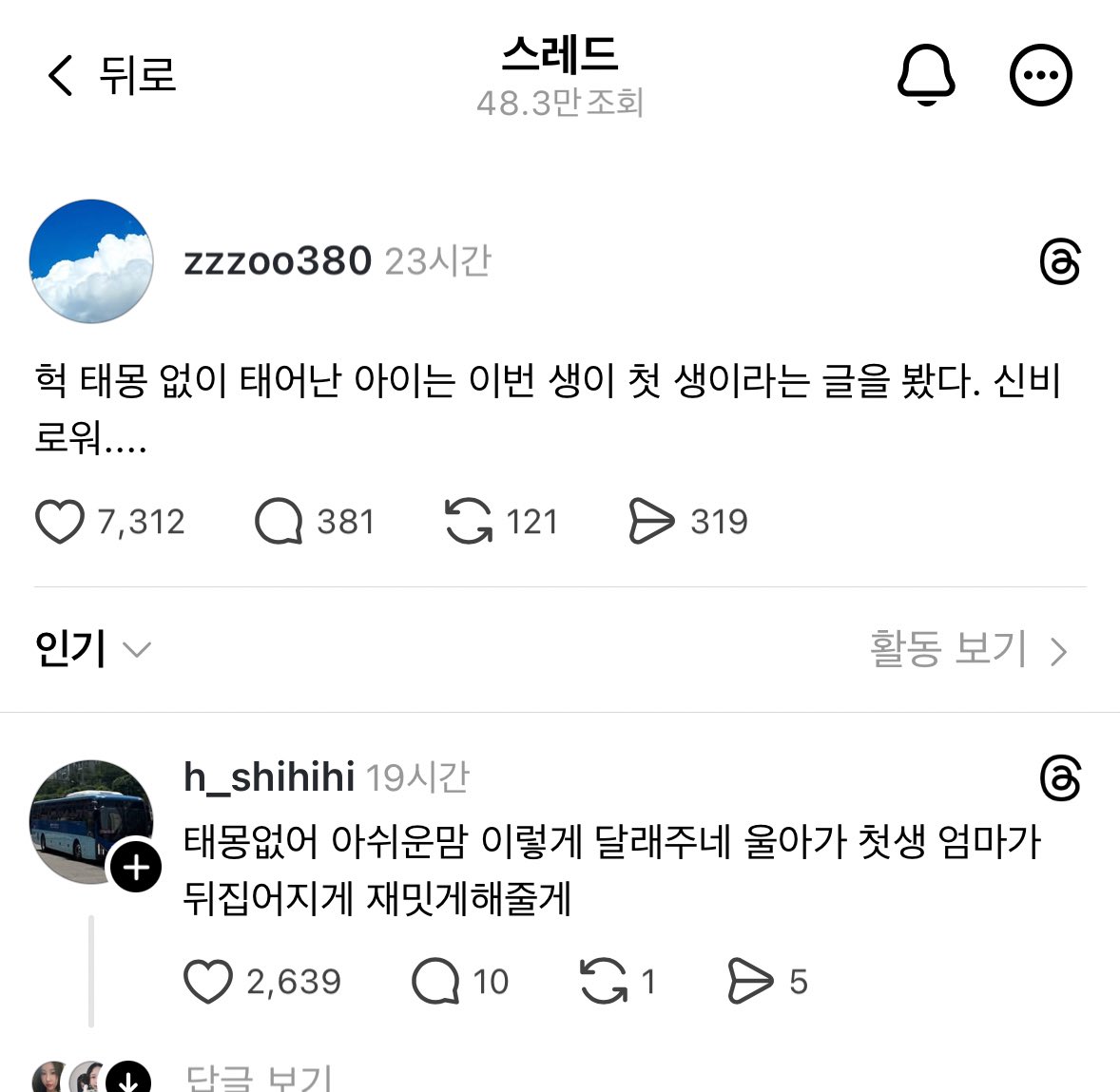Open 답글 보기 under h_shihihi's reply
This screenshot has width=1120, height=1092.
259,1079
